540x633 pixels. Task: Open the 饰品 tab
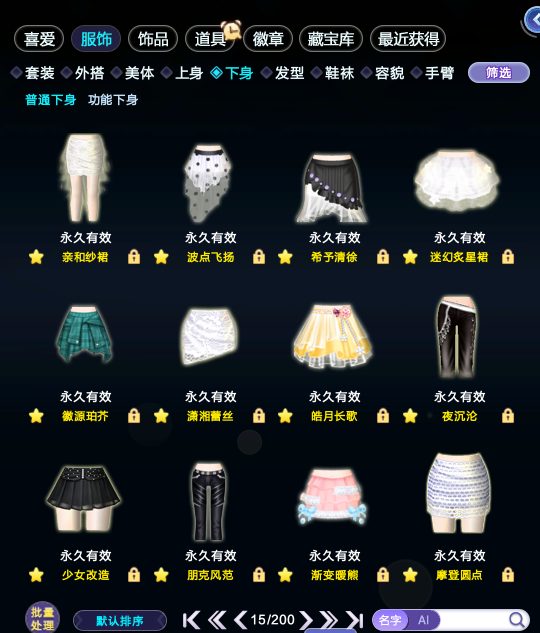pyautogui.click(x=153, y=39)
